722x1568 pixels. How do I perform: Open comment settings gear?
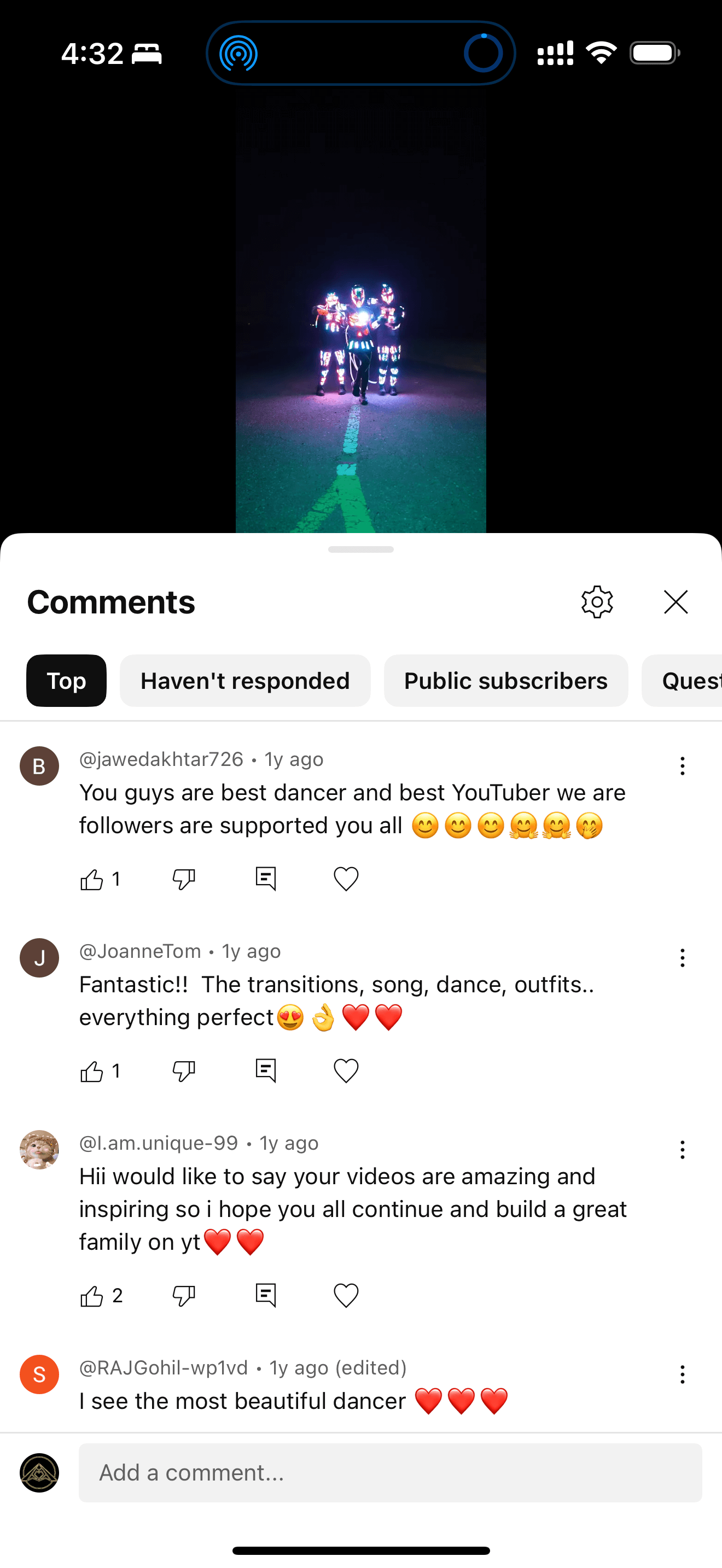(597, 602)
